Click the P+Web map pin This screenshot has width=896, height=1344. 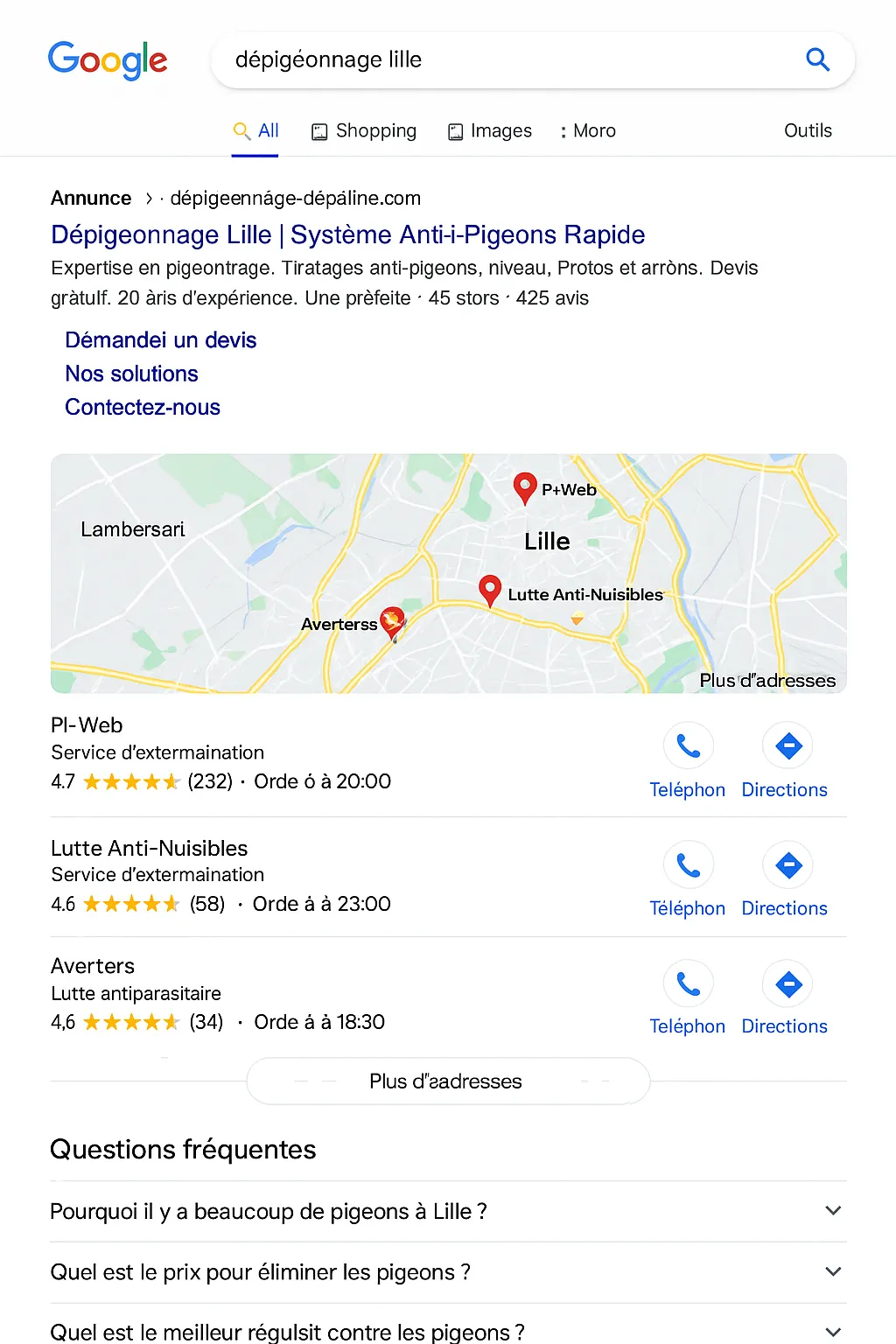pos(525,487)
